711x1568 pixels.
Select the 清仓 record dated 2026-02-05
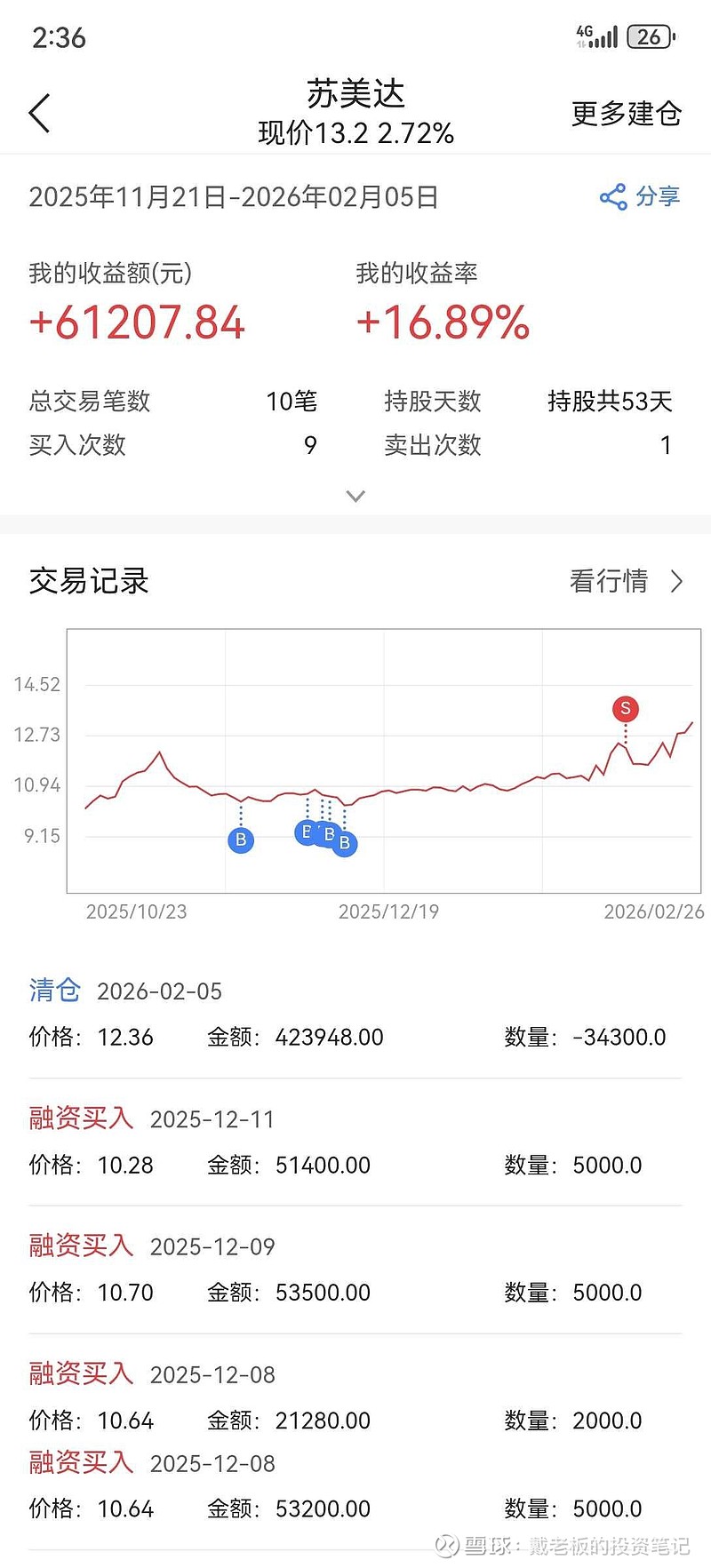[55, 991]
